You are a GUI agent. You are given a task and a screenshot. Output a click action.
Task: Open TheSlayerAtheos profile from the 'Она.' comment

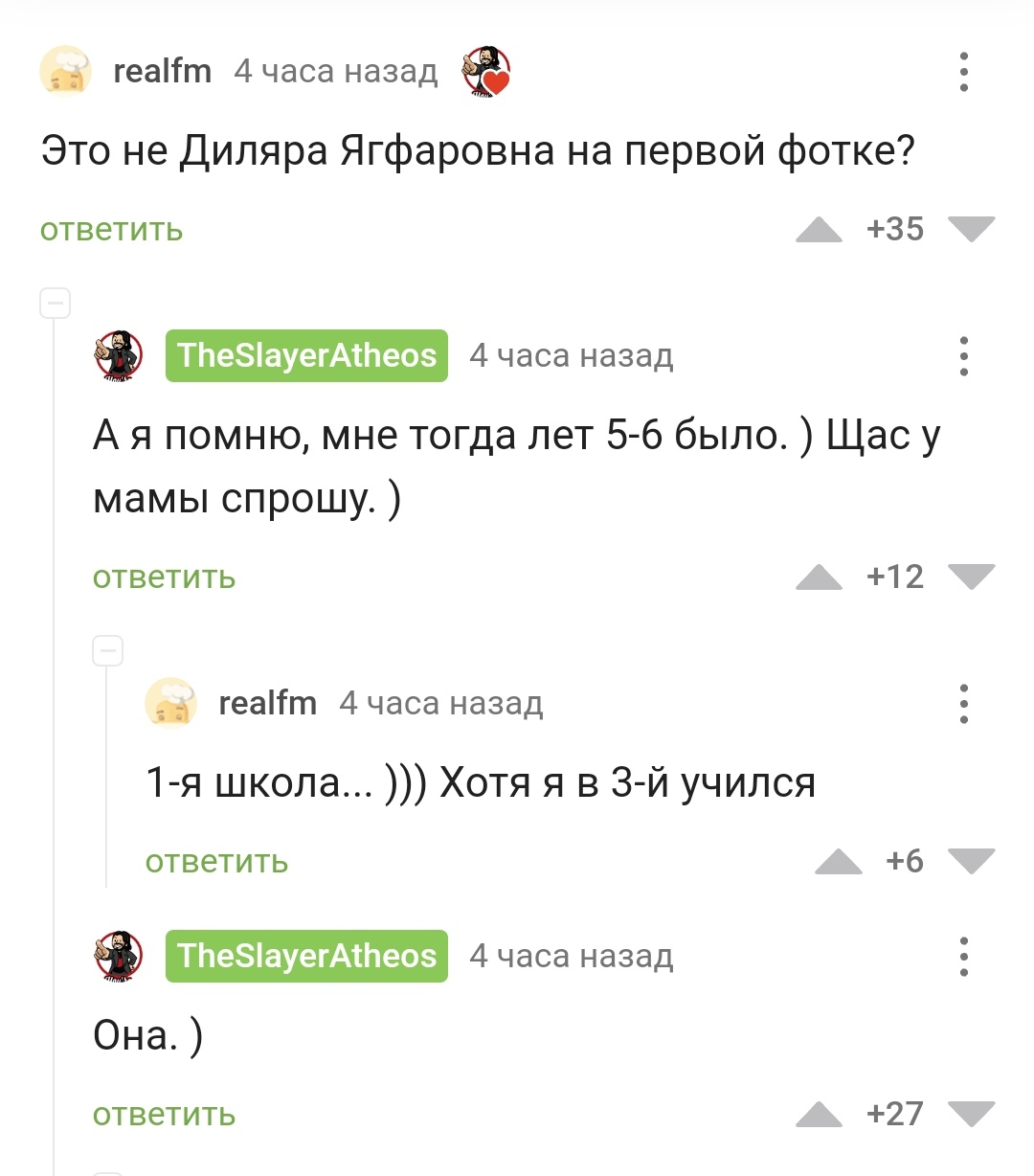click(306, 956)
